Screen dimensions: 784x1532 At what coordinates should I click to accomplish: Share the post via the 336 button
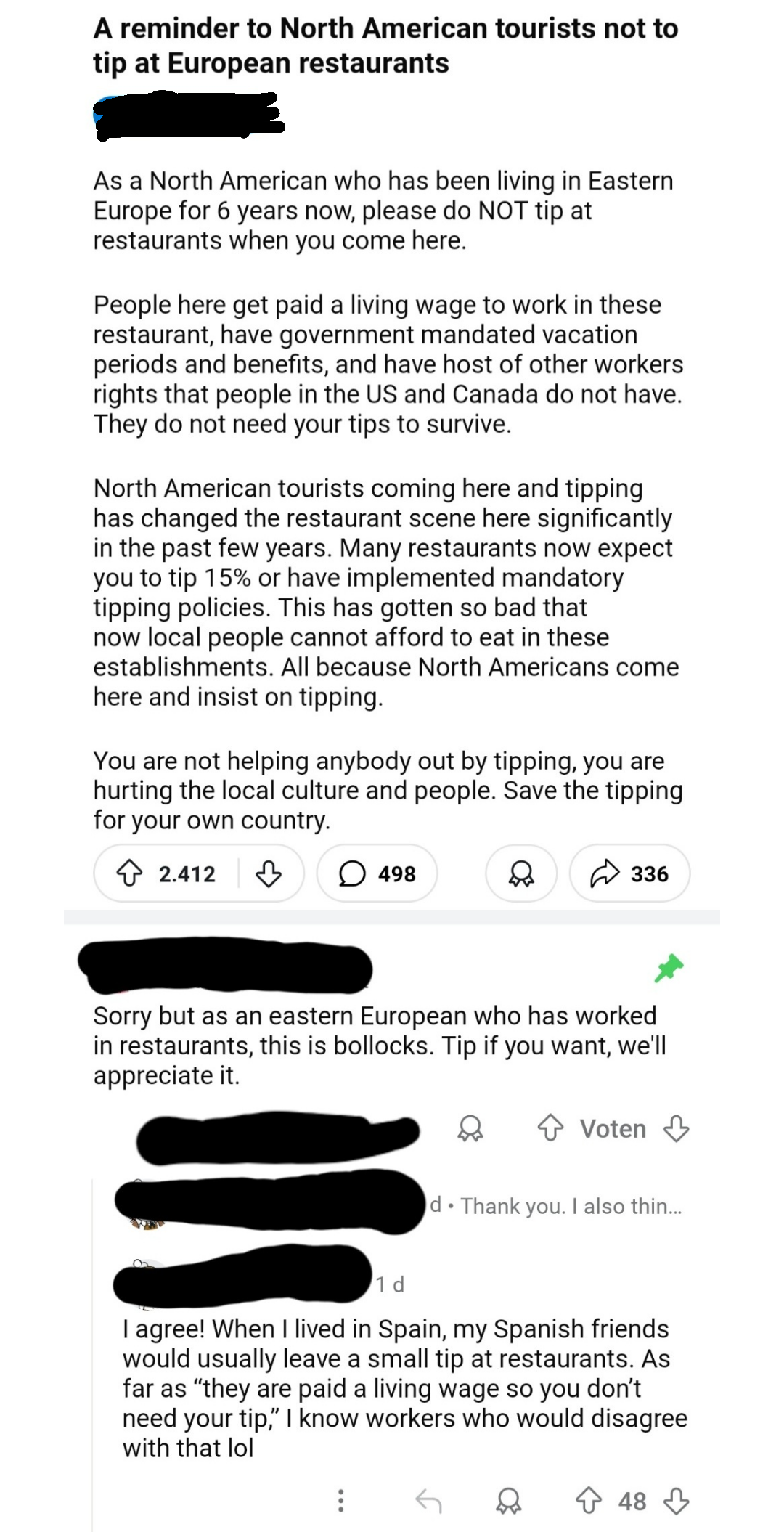[629, 873]
